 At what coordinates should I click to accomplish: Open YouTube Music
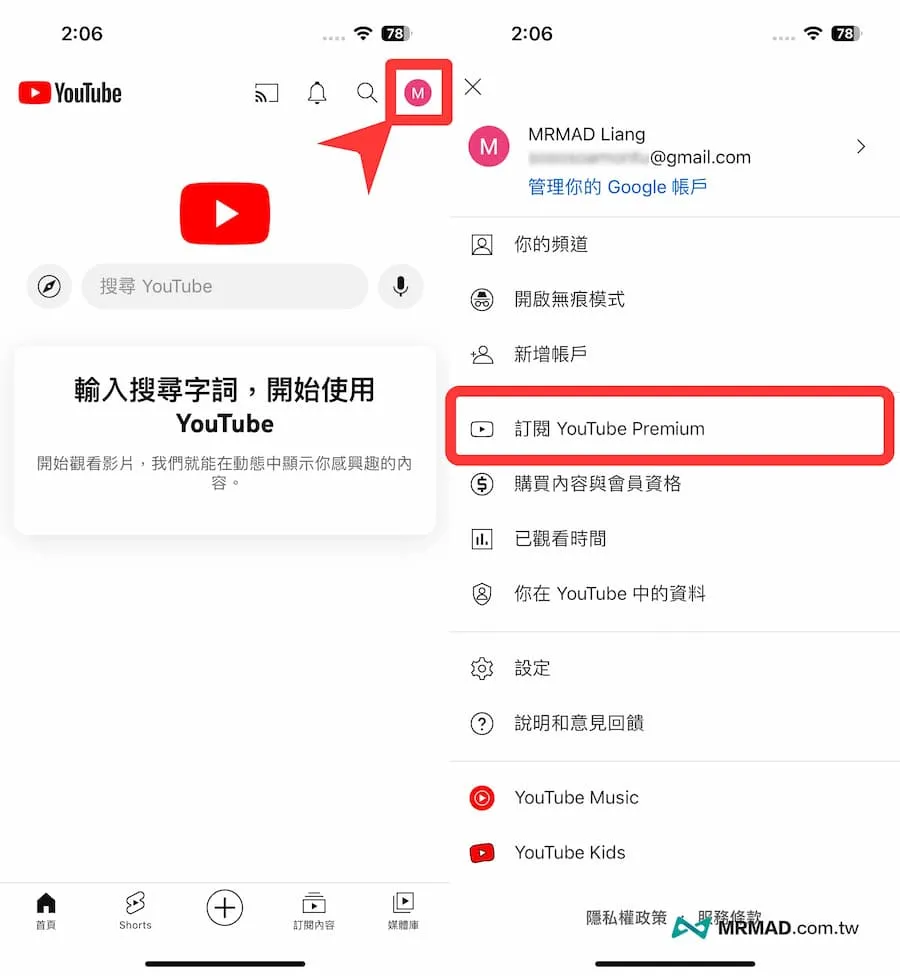(x=576, y=797)
